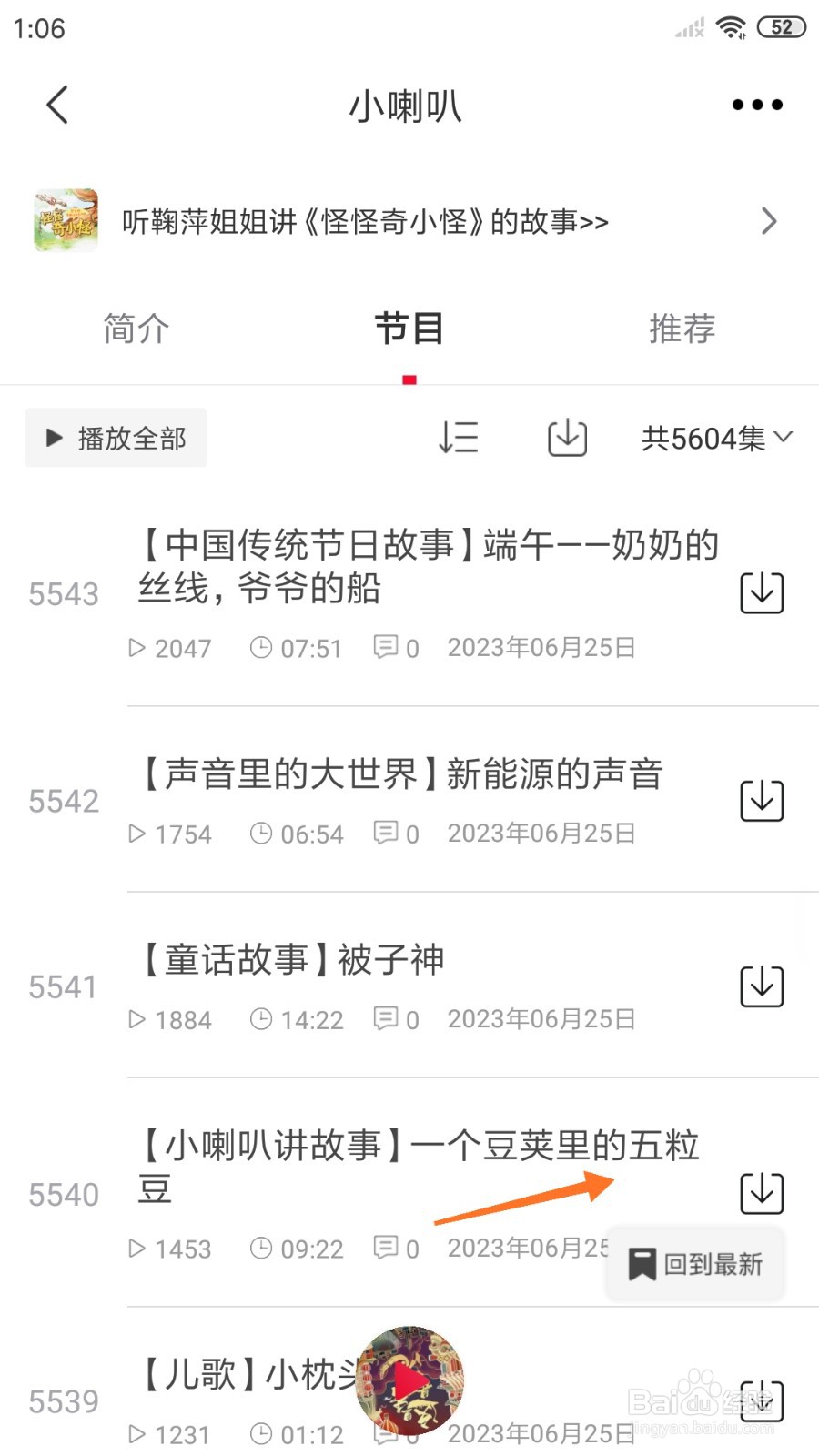This screenshot has width=819, height=1456.
Task: Switch to the 推荐 tab
Action: coord(682,329)
